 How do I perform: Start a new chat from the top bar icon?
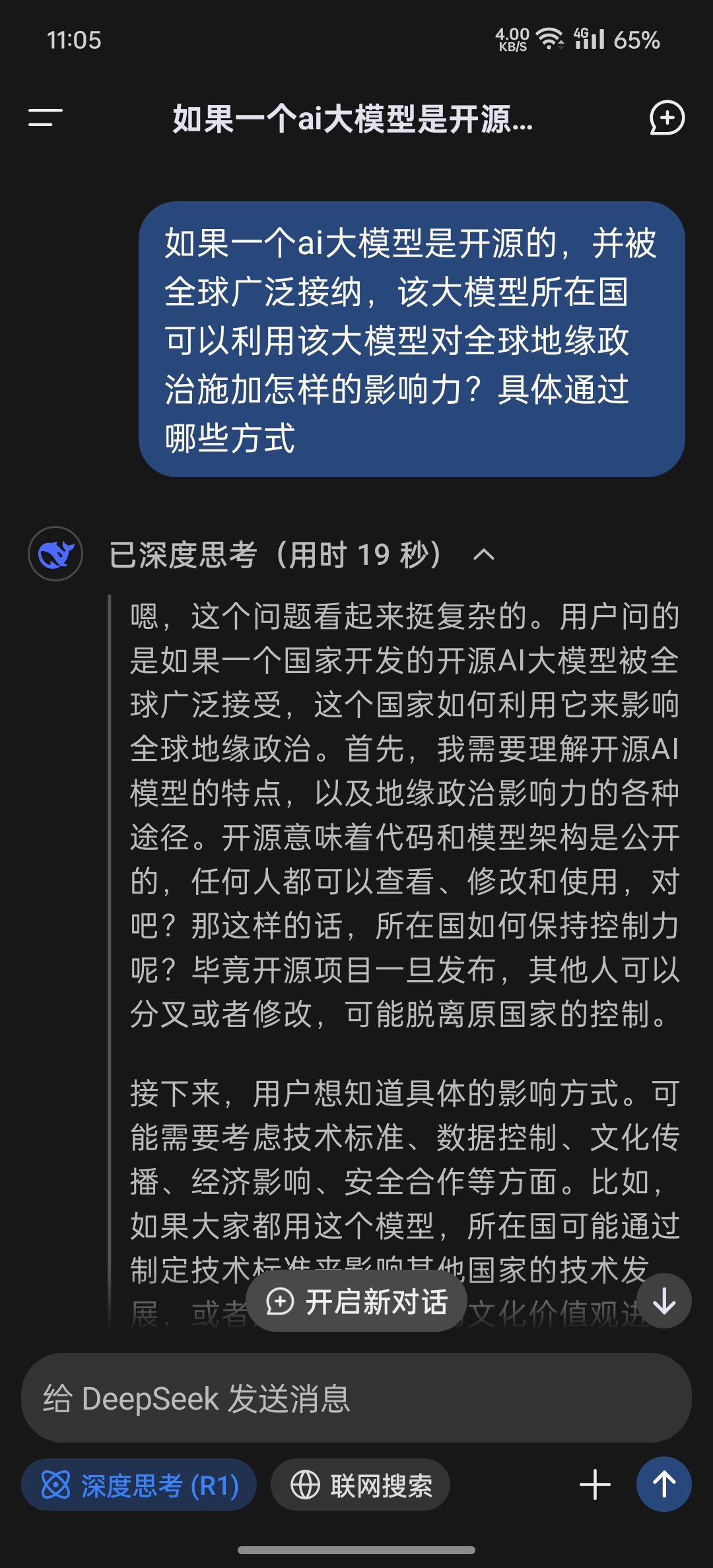[x=667, y=118]
